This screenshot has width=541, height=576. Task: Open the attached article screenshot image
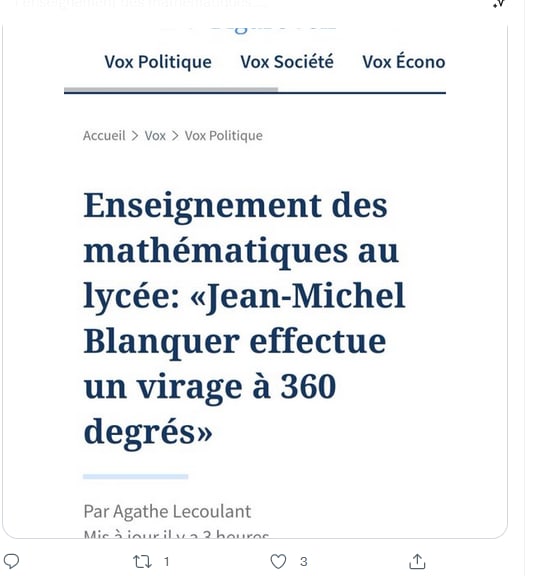pos(255,279)
